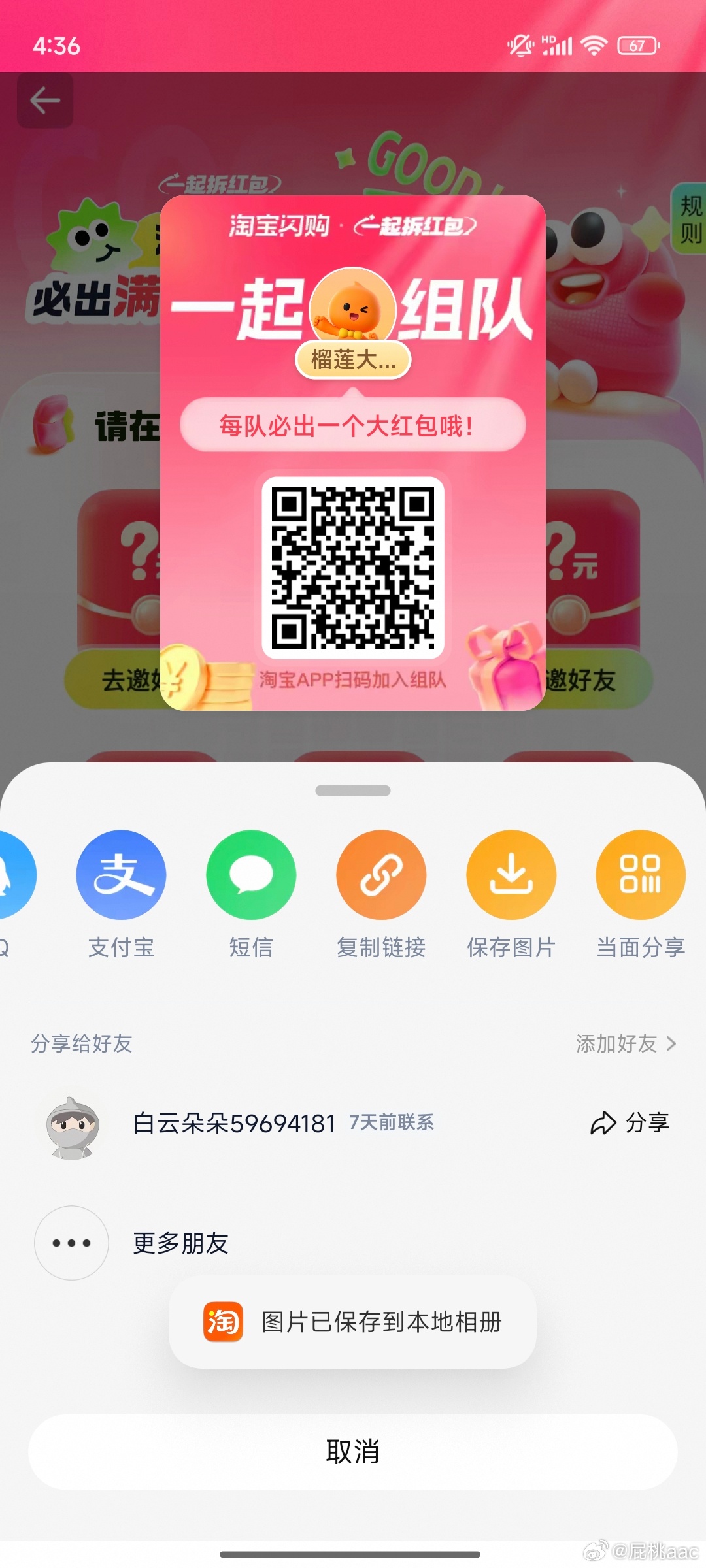
Task: Share the invite via Alipay (支付宝)
Action: coord(121,875)
